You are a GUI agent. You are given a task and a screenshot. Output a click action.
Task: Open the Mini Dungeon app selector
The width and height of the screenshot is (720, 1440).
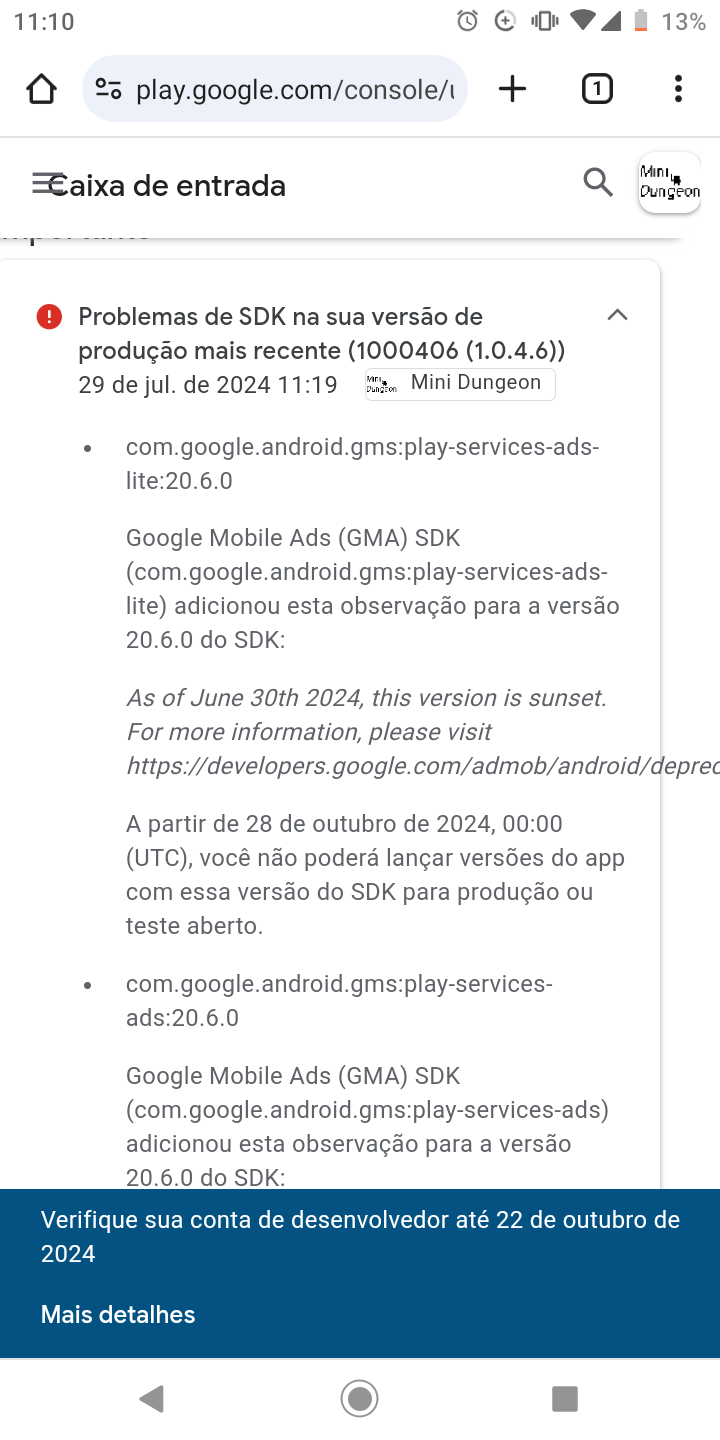click(669, 182)
